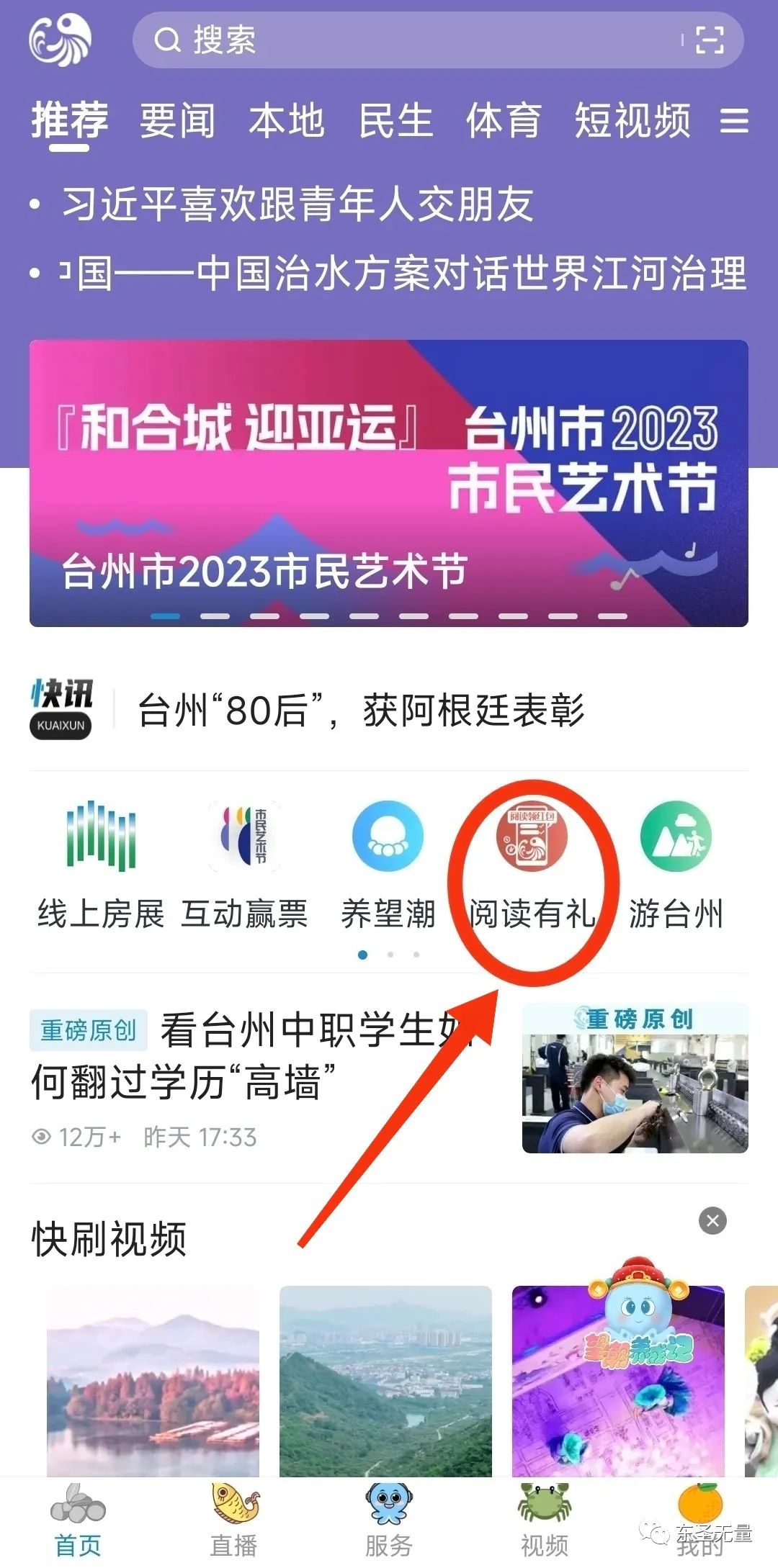Open the 台州中职学生 article
Viewport: 778px width, 1568px height.
coord(252,1056)
